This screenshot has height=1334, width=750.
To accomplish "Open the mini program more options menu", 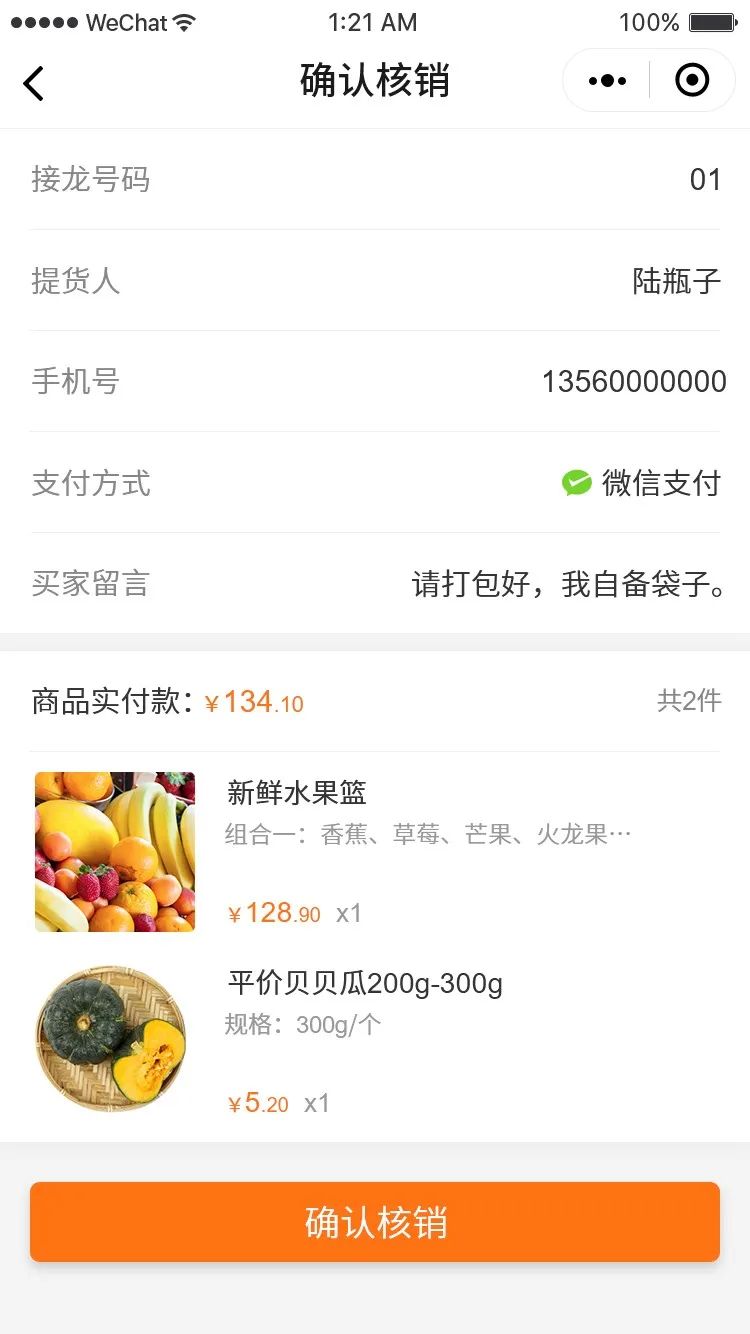I will [606, 80].
